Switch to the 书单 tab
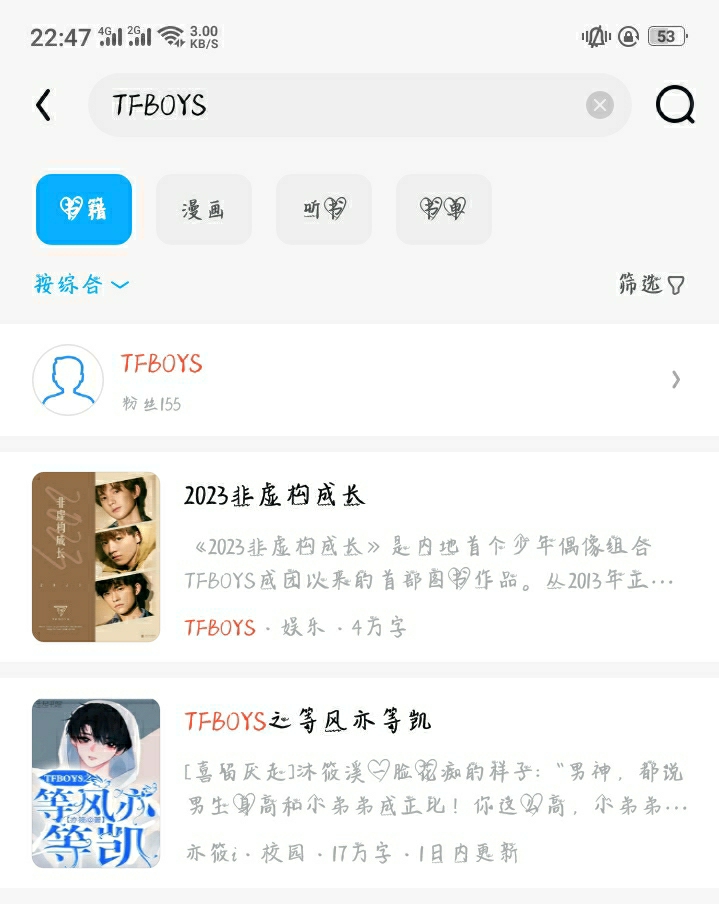This screenshot has height=907, width=719. tap(444, 209)
